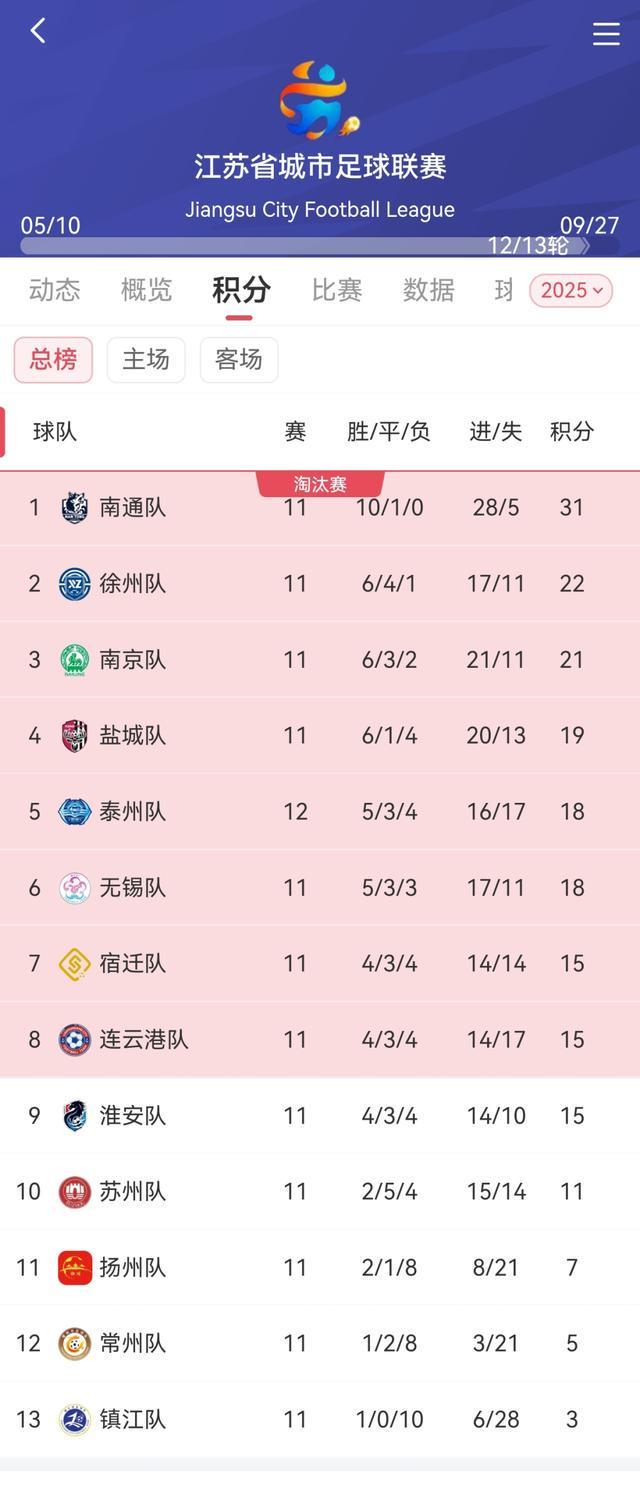The image size is (640, 1492).
Task: Open the 积分 standings tab
Action: (241, 290)
